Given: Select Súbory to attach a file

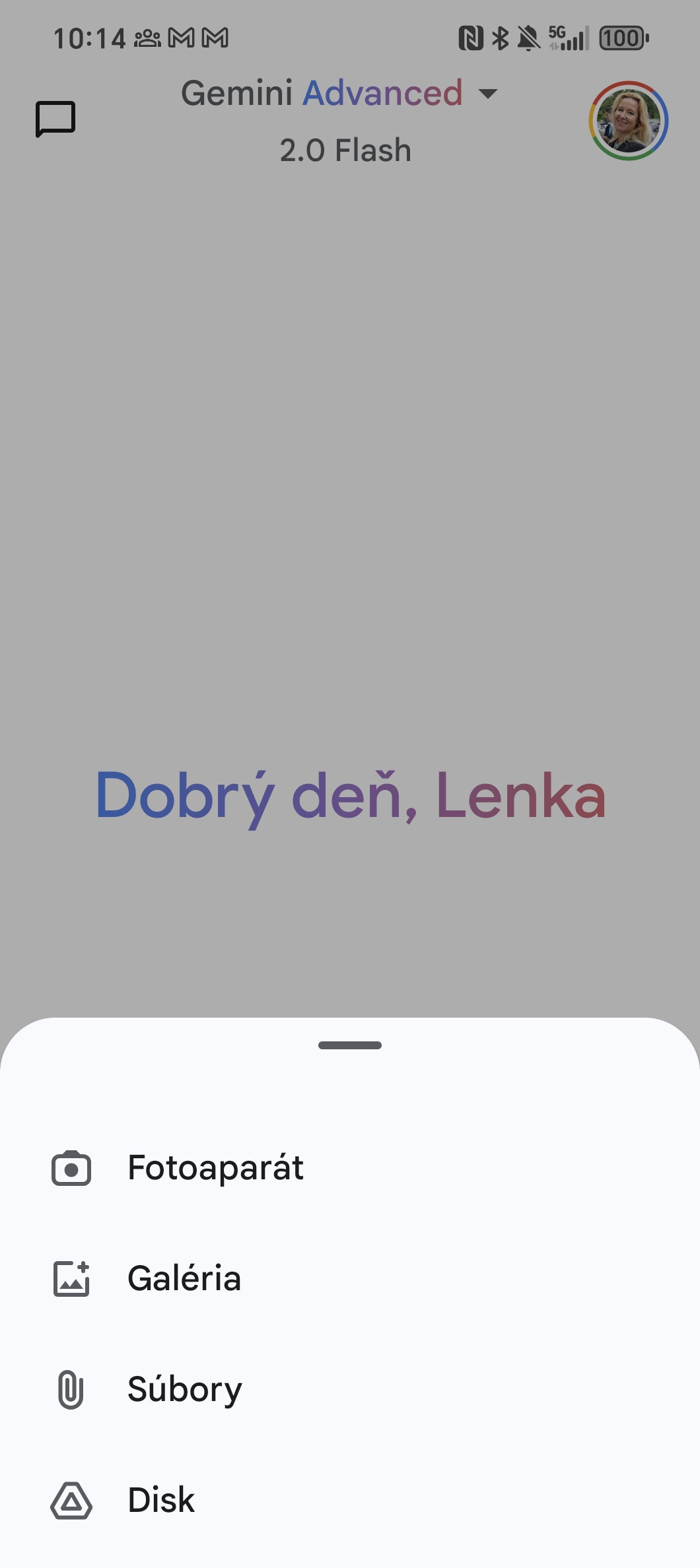Looking at the screenshot, I should 350,1389.
